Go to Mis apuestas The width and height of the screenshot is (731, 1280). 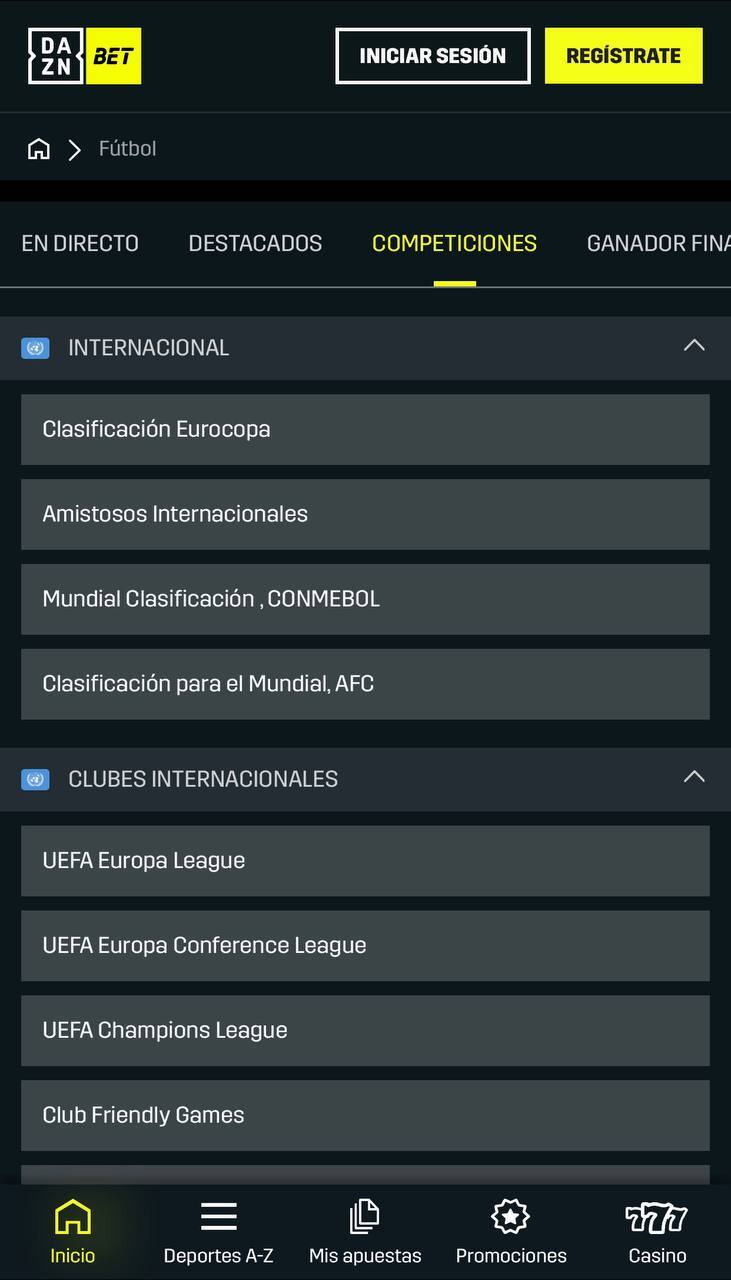[365, 1233]
